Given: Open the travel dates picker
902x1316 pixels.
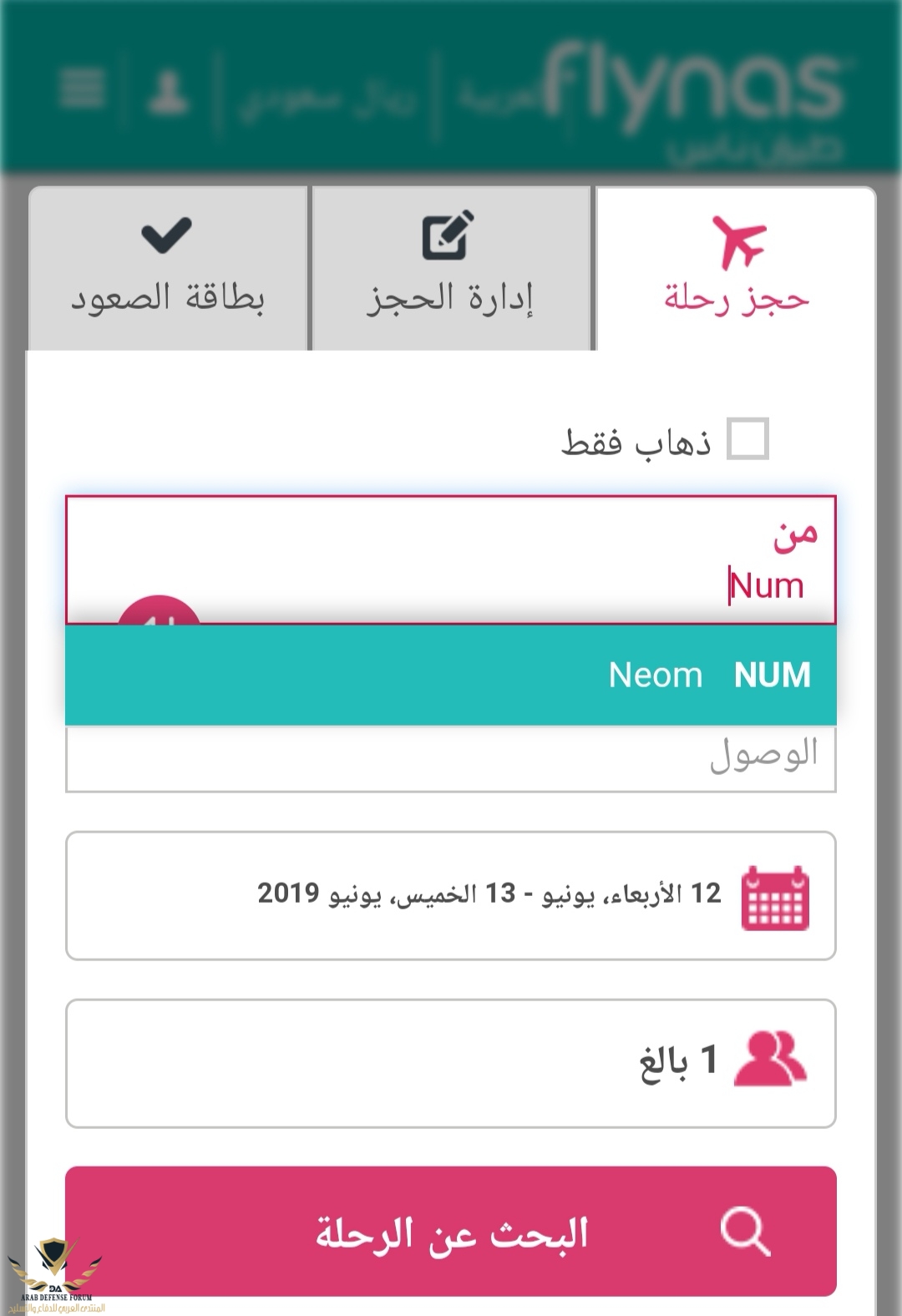Looking at the screenshot, I should [x=451, y=895].
